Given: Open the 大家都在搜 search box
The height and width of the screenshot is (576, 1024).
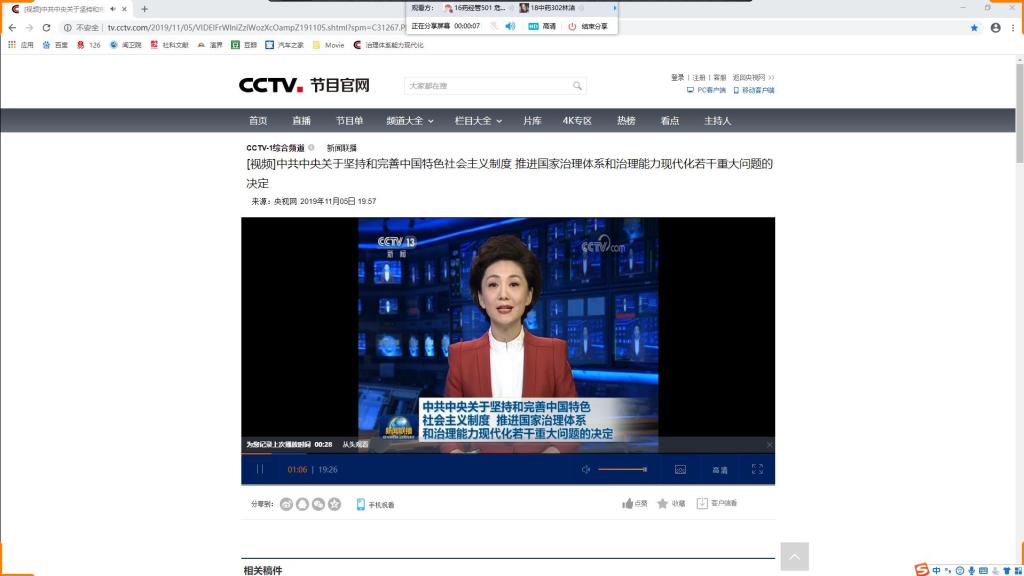Looking at the screenshot, I should pyautogui.click(x=487, y=86).
